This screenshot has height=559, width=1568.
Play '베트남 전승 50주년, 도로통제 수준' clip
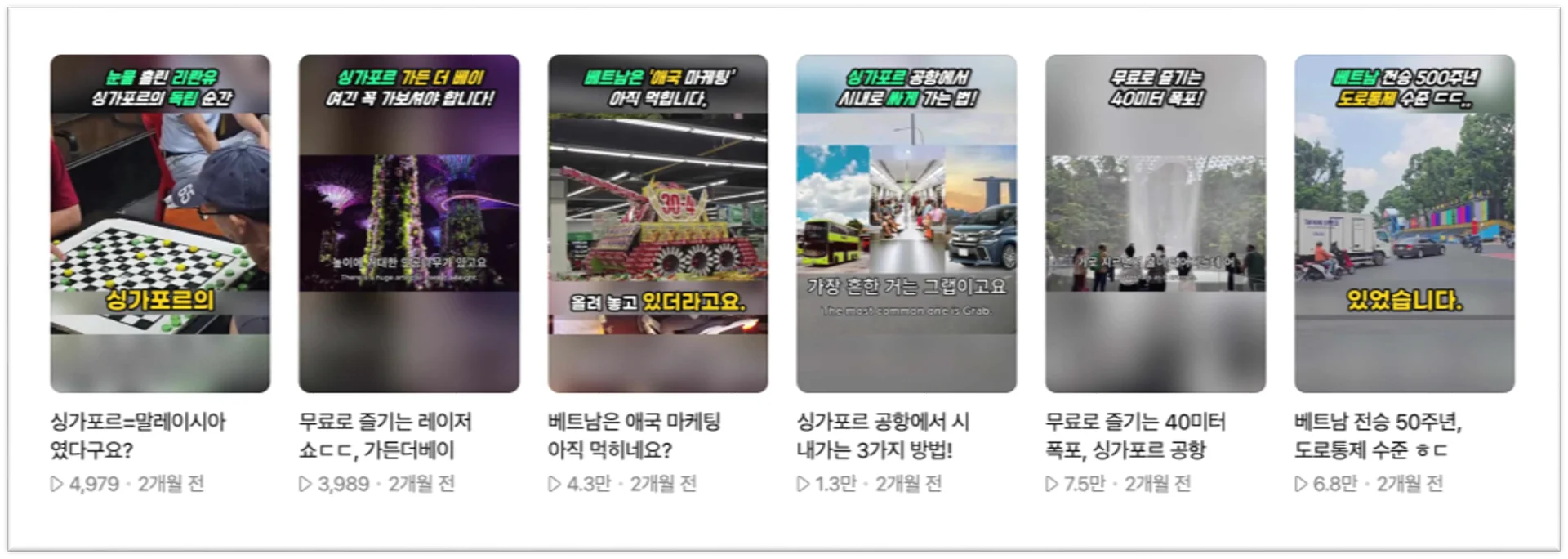tap(1404, 223)
